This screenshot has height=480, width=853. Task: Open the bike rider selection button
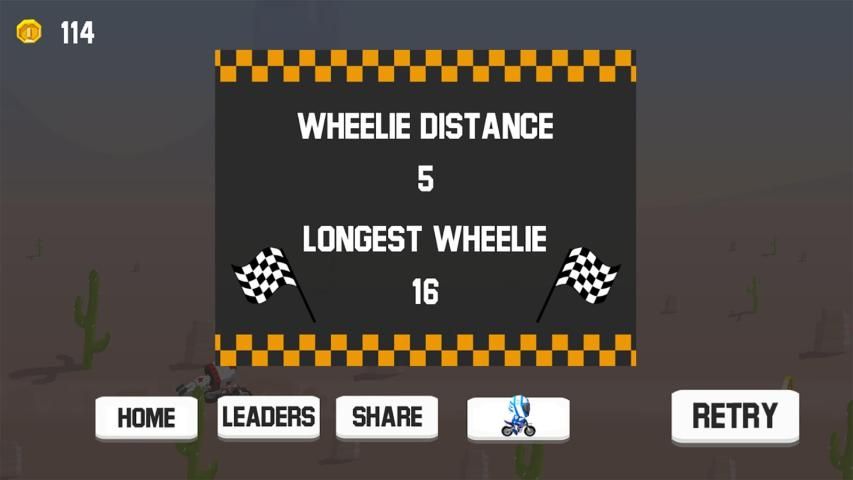point(518,418)
